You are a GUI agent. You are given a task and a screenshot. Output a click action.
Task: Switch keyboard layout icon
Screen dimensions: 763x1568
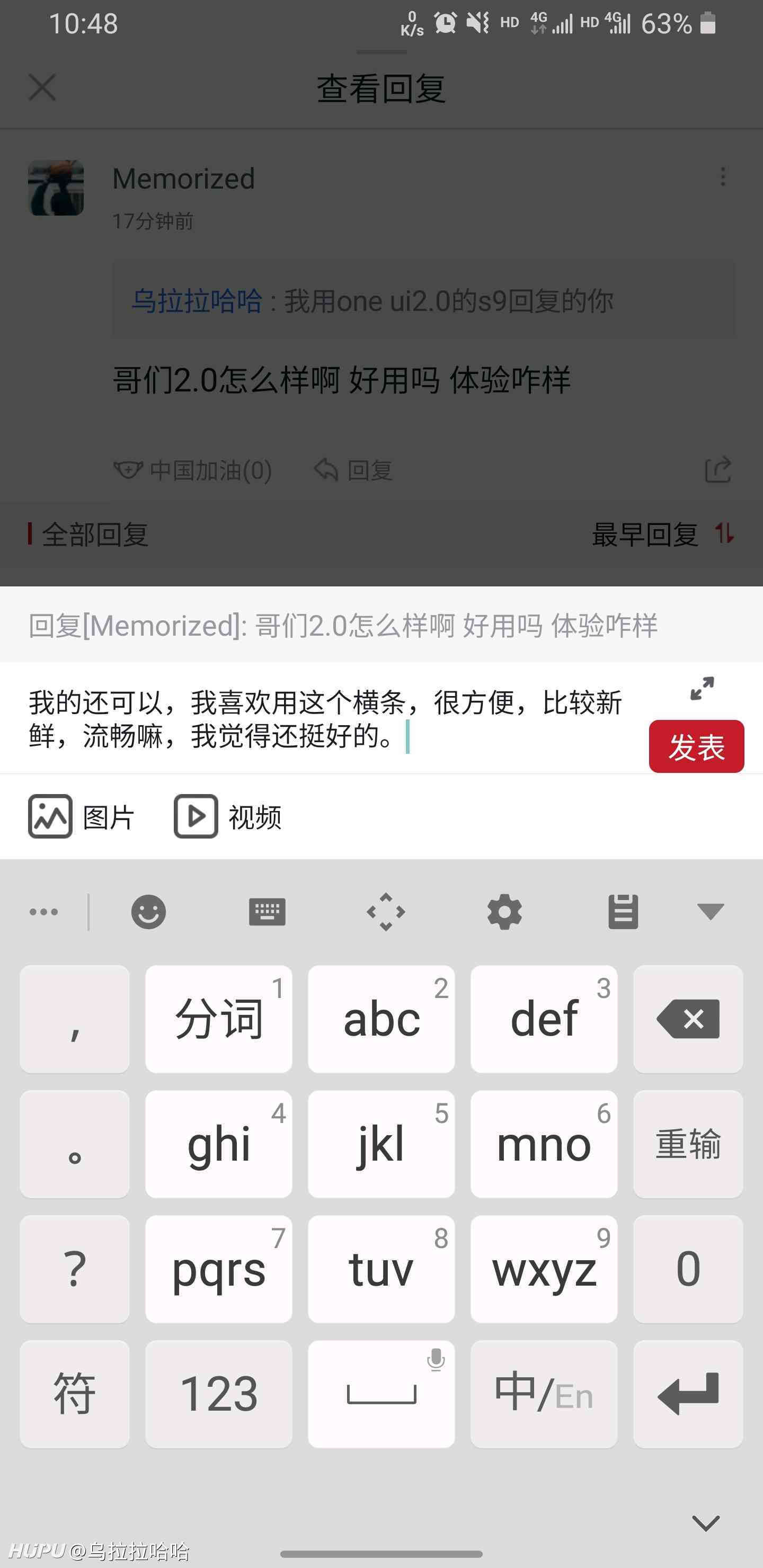tap(268, 911)
